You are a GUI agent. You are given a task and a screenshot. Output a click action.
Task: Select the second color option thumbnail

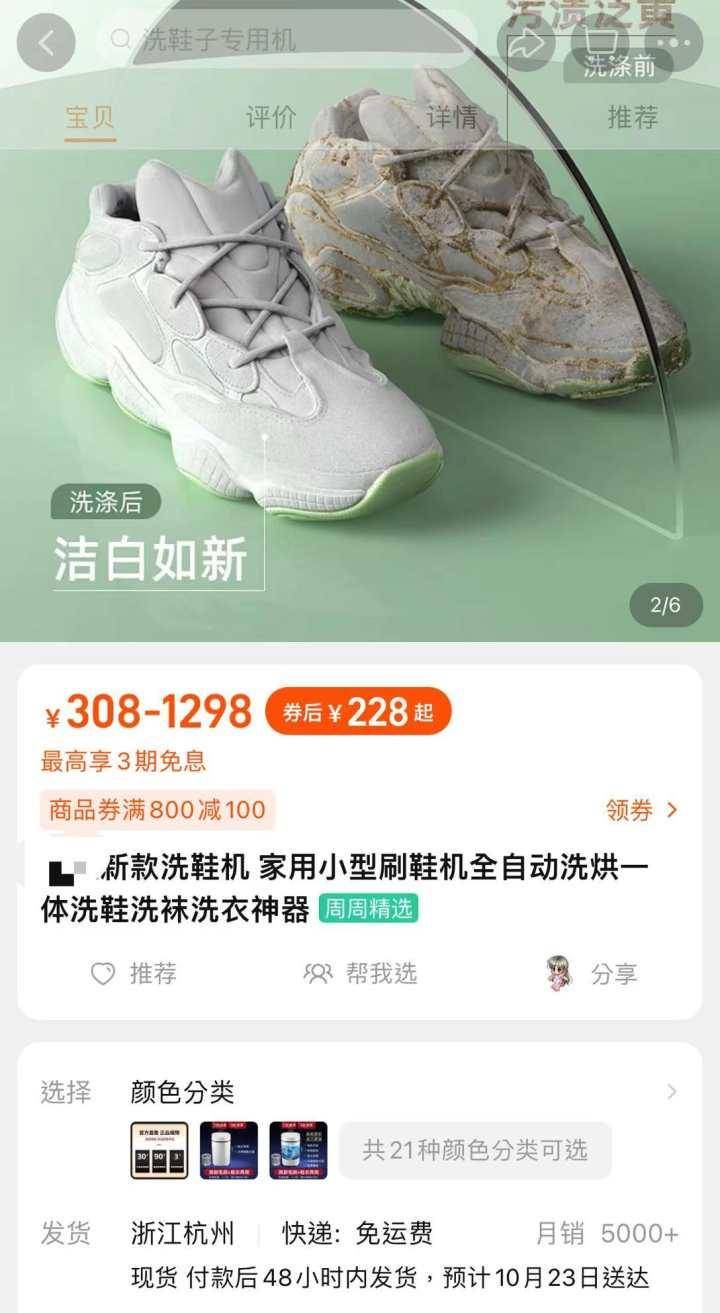(229, 1150)
